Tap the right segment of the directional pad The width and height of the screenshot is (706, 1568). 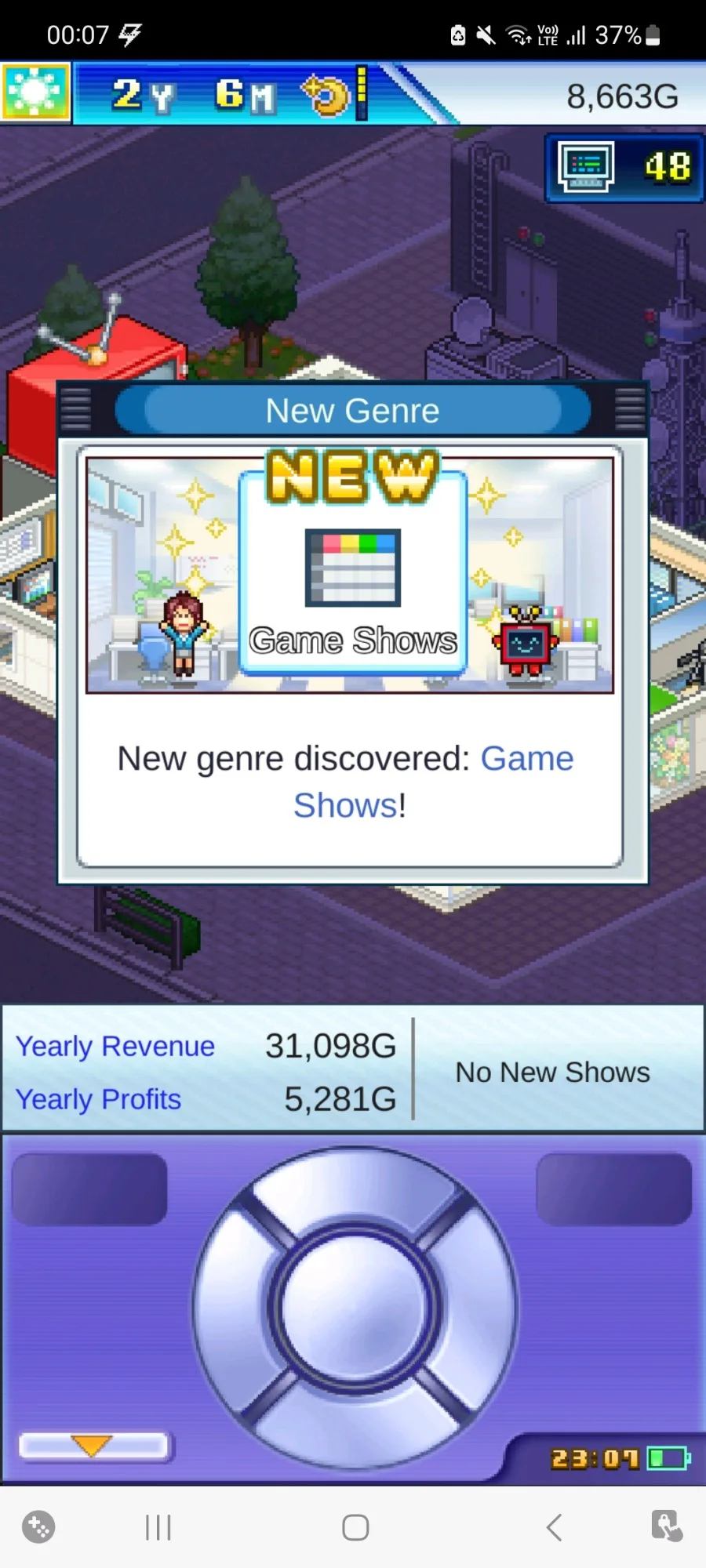pyautogui.click(x=477, y=1308)
